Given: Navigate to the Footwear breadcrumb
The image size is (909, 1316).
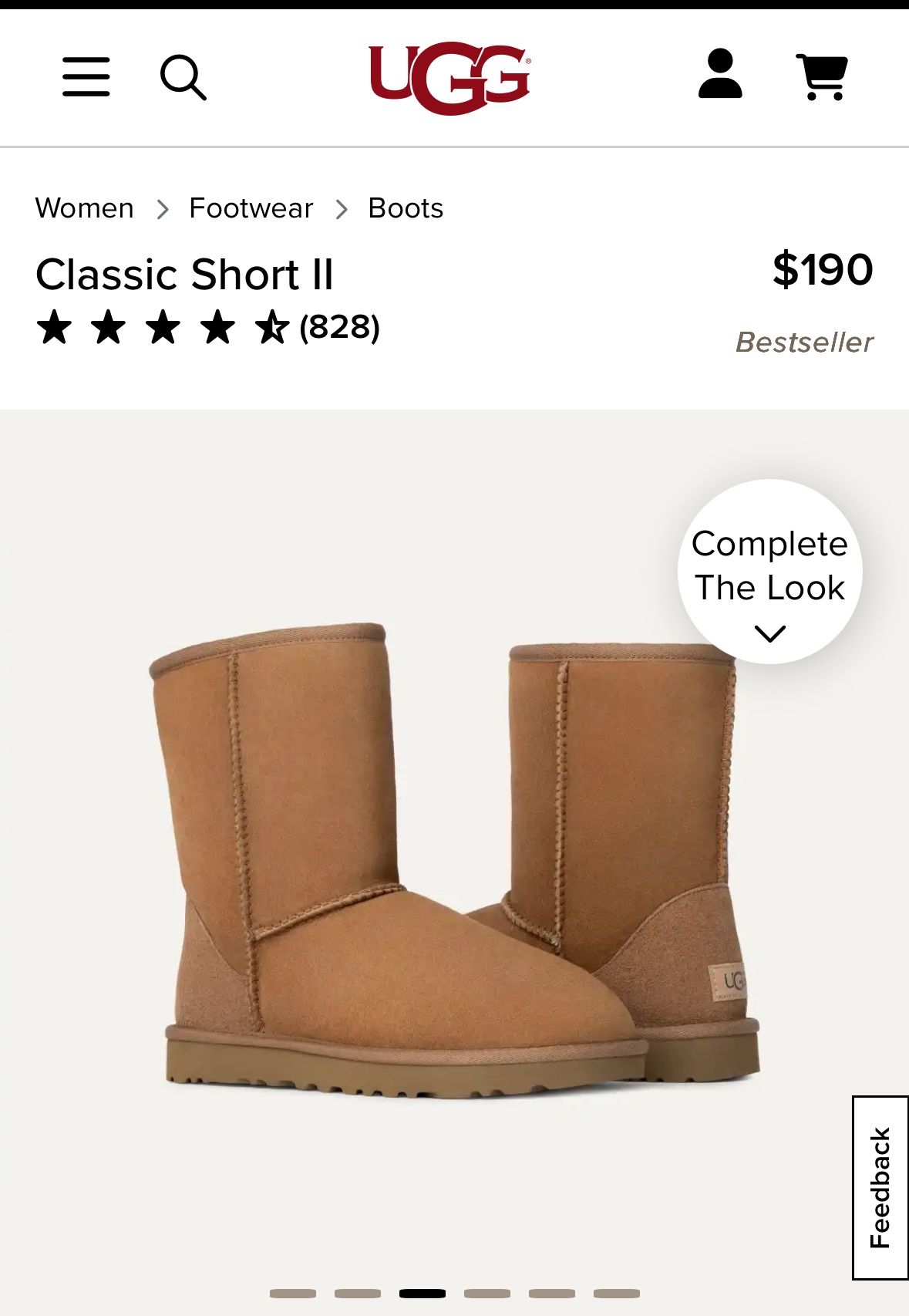Looking at the screenshot, I should click(251, 208).
